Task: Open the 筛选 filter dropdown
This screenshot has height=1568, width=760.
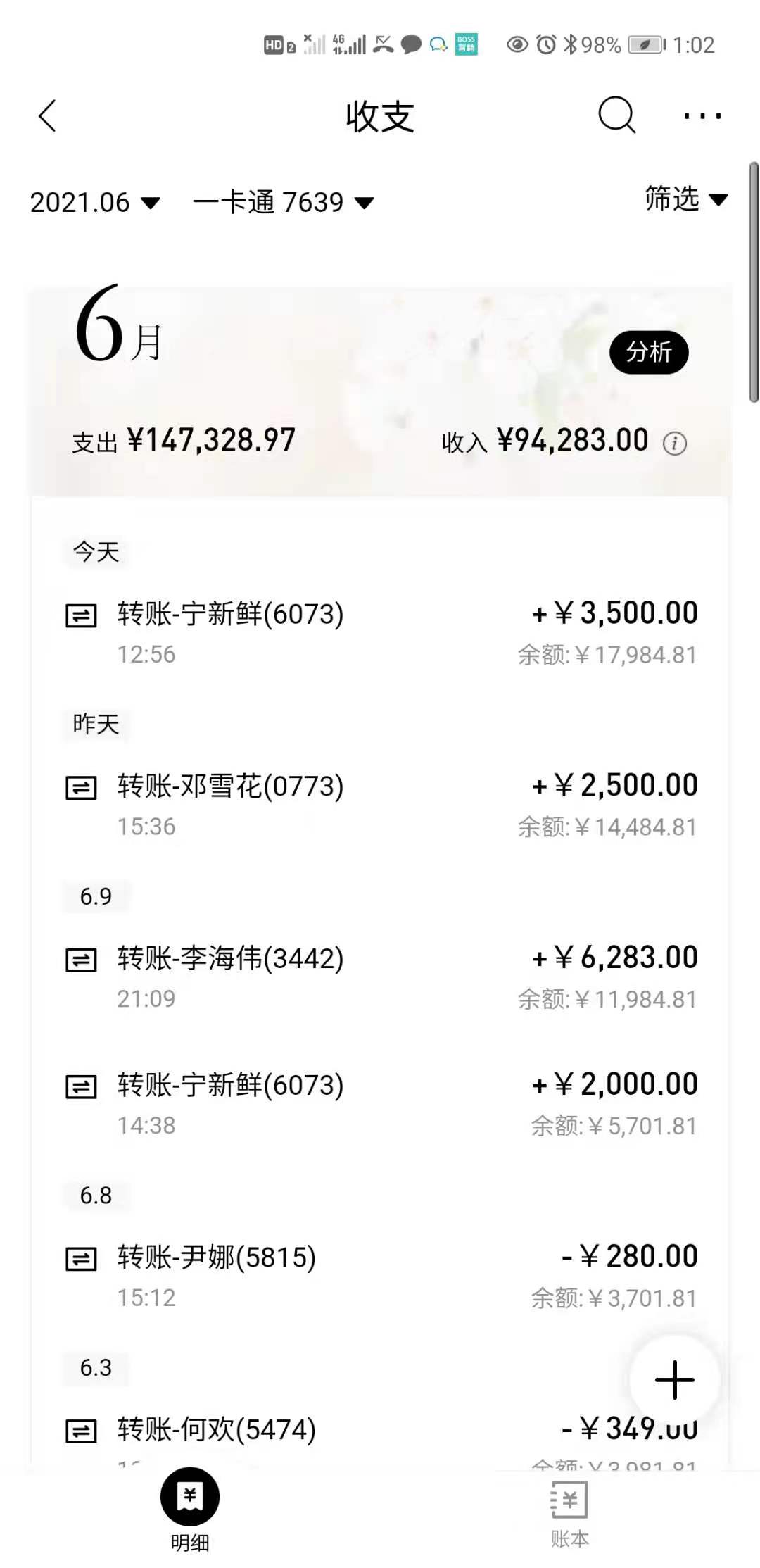Action: pyautogui.click(x=686, y=199)
